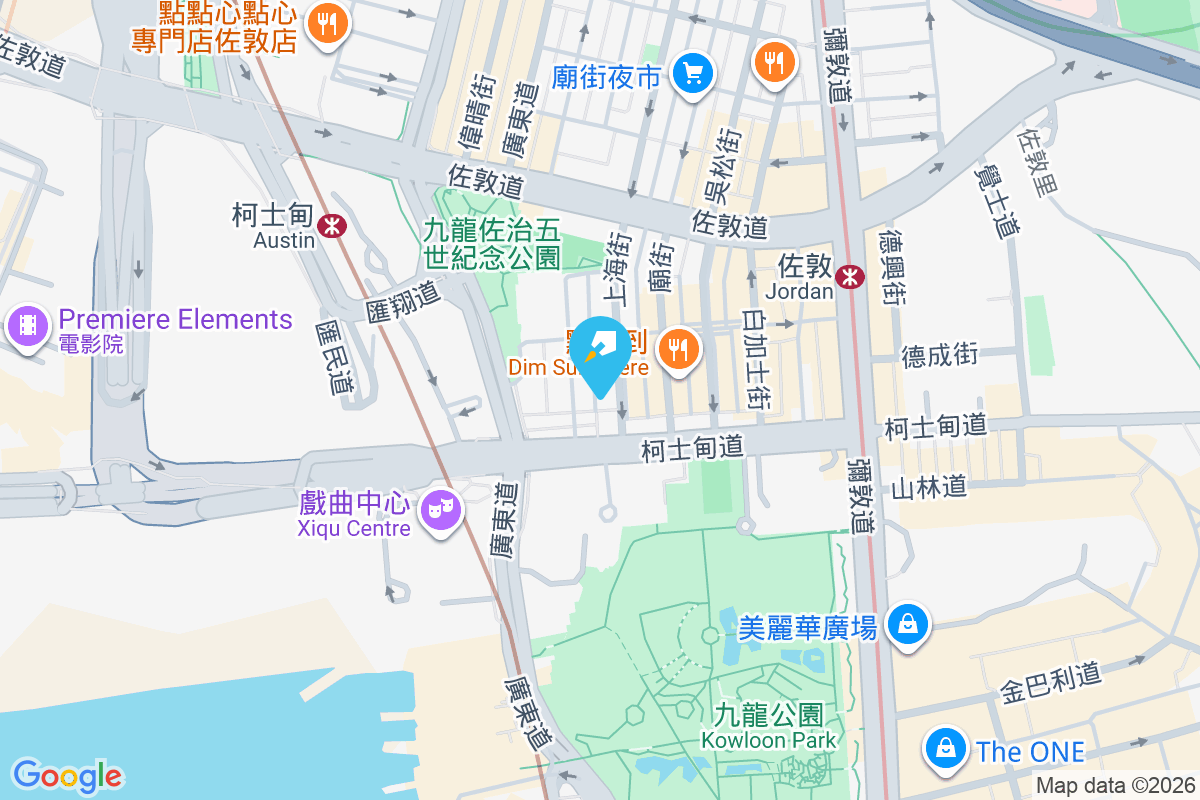This screenshot has width=1200, height=800.
Task: Open the 美麗華廣場 shopping pin
Action: (907, 624)
